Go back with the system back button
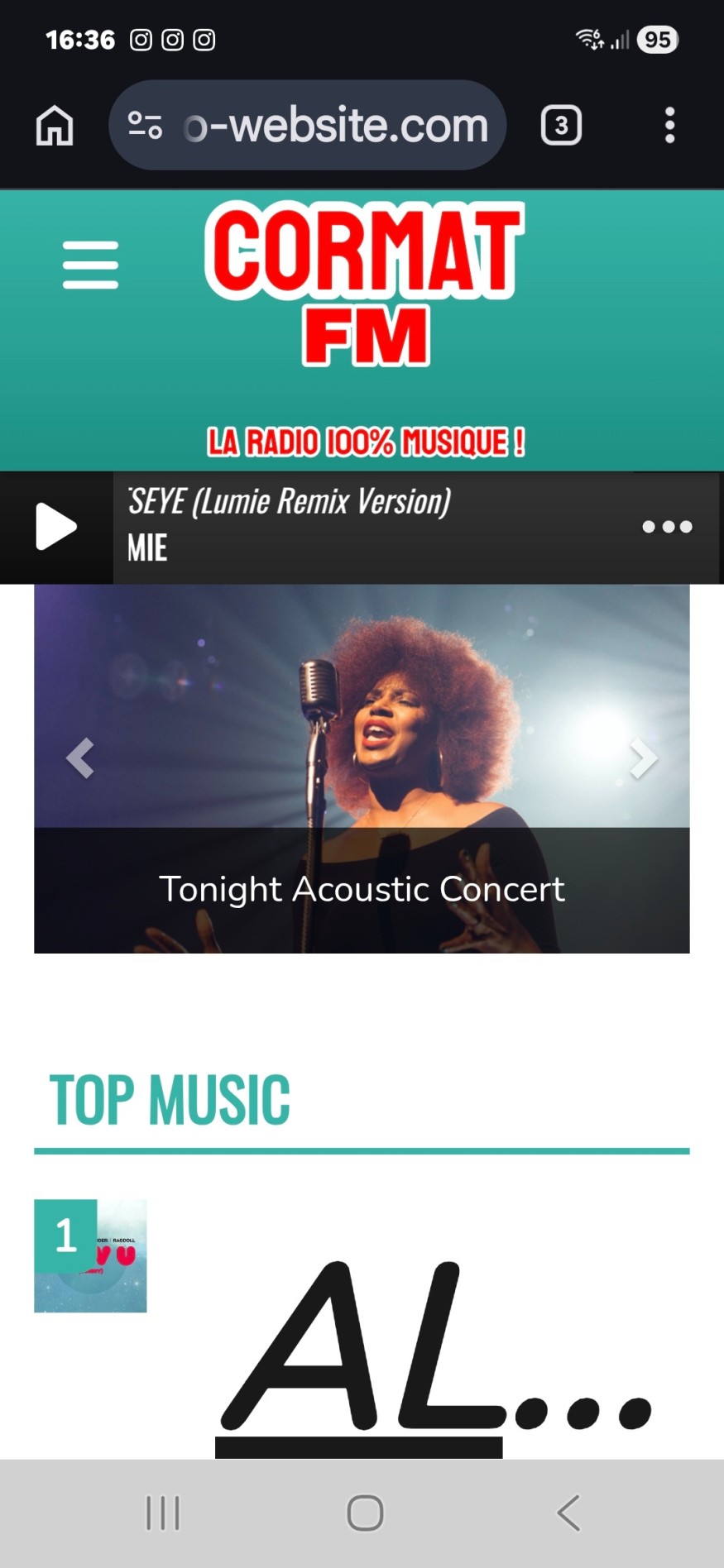This screenshot has width=724, height=1568. [x=568, y=1513]
